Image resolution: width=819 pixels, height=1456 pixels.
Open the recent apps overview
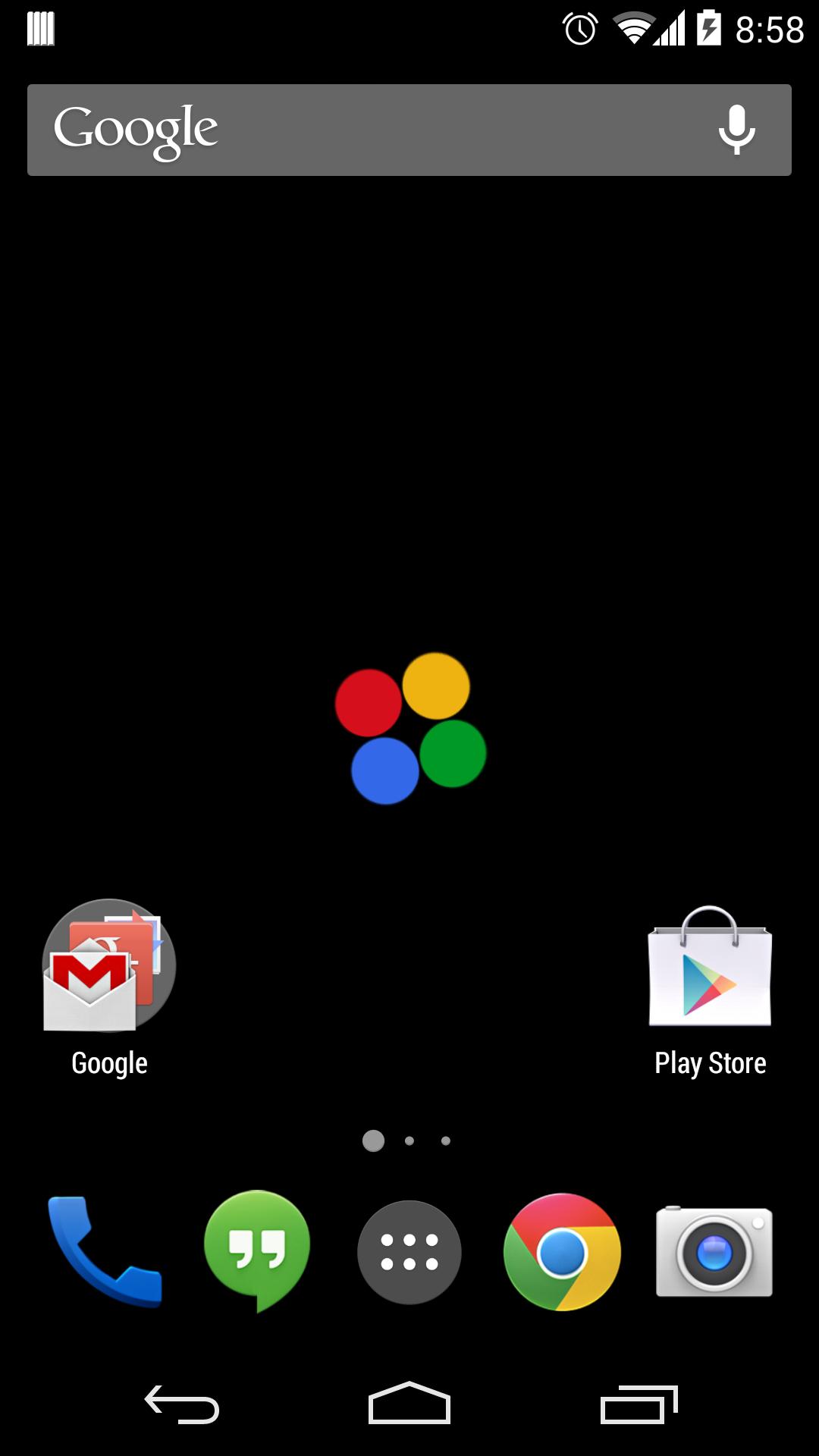click(x=638, y=1404)
